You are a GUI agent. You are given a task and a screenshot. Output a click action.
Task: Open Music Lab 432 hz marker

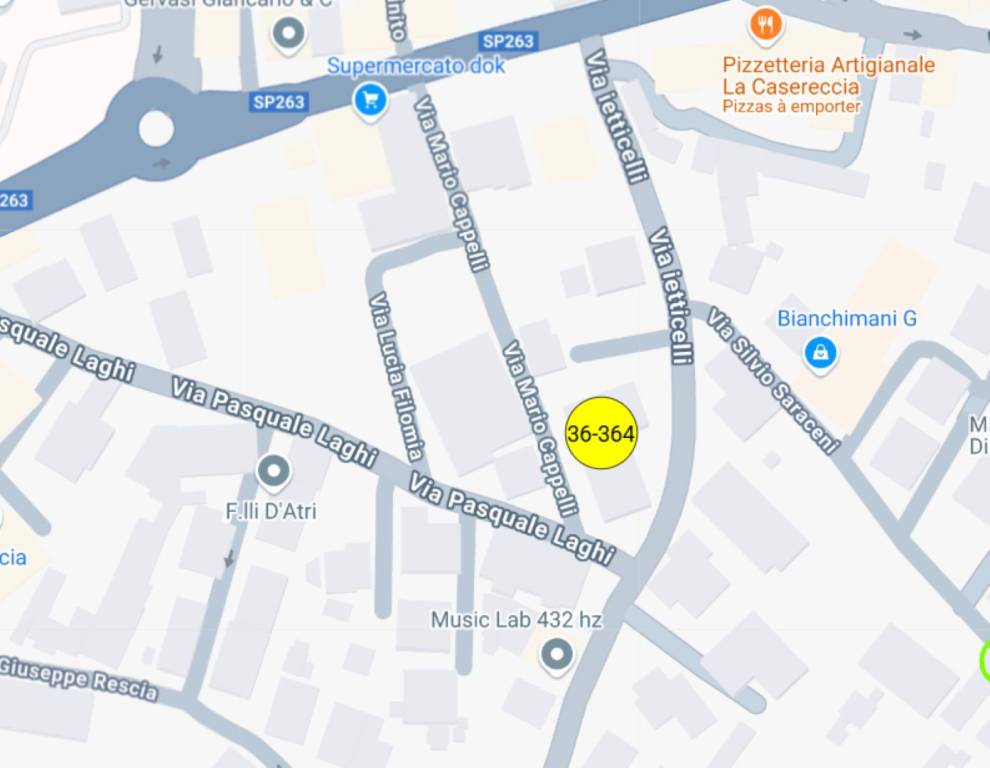[556, 655]
